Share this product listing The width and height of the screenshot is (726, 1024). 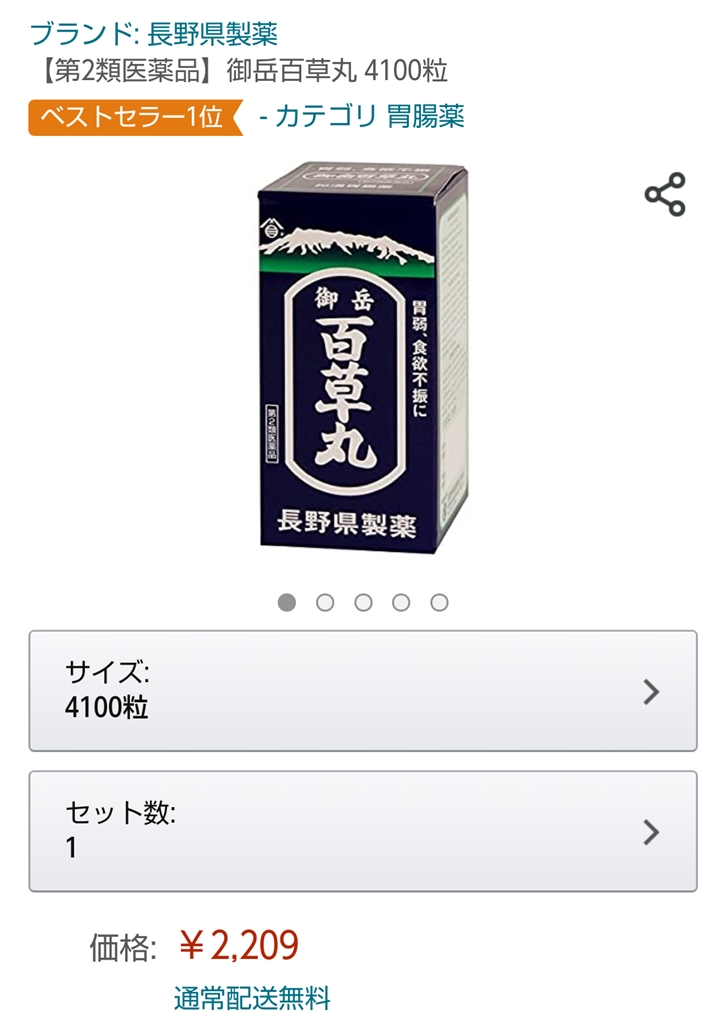(664, 194)
